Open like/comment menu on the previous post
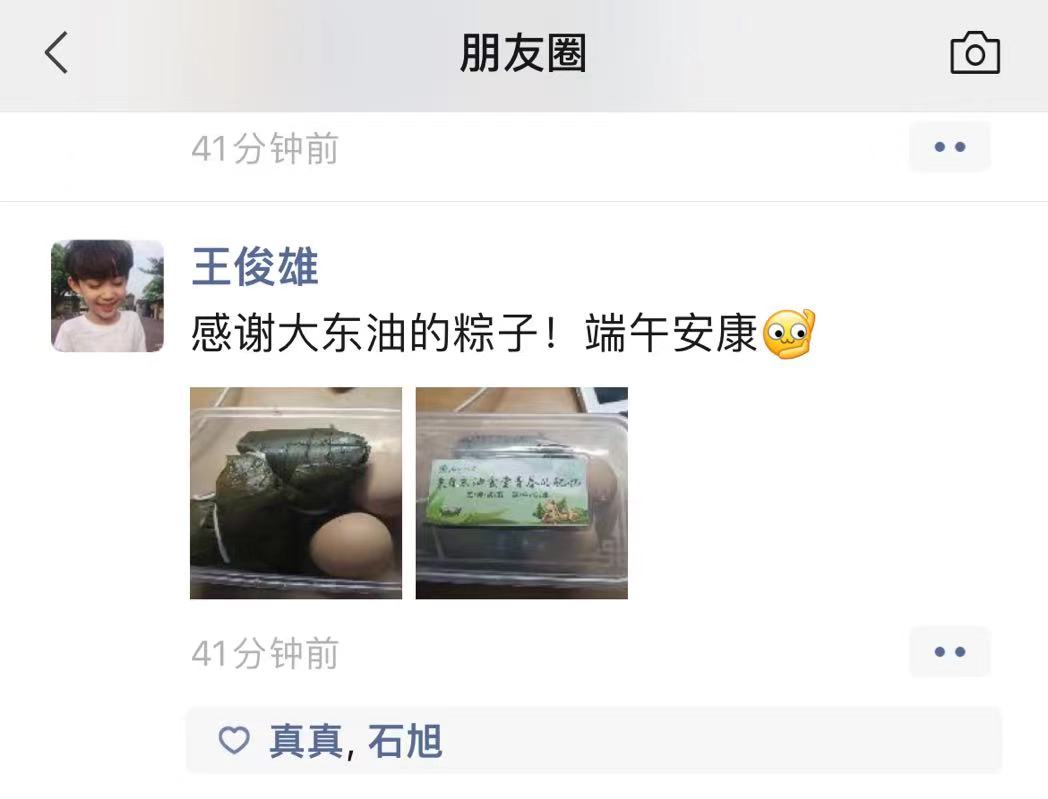Screen dimensions: 1048x799 949,147
